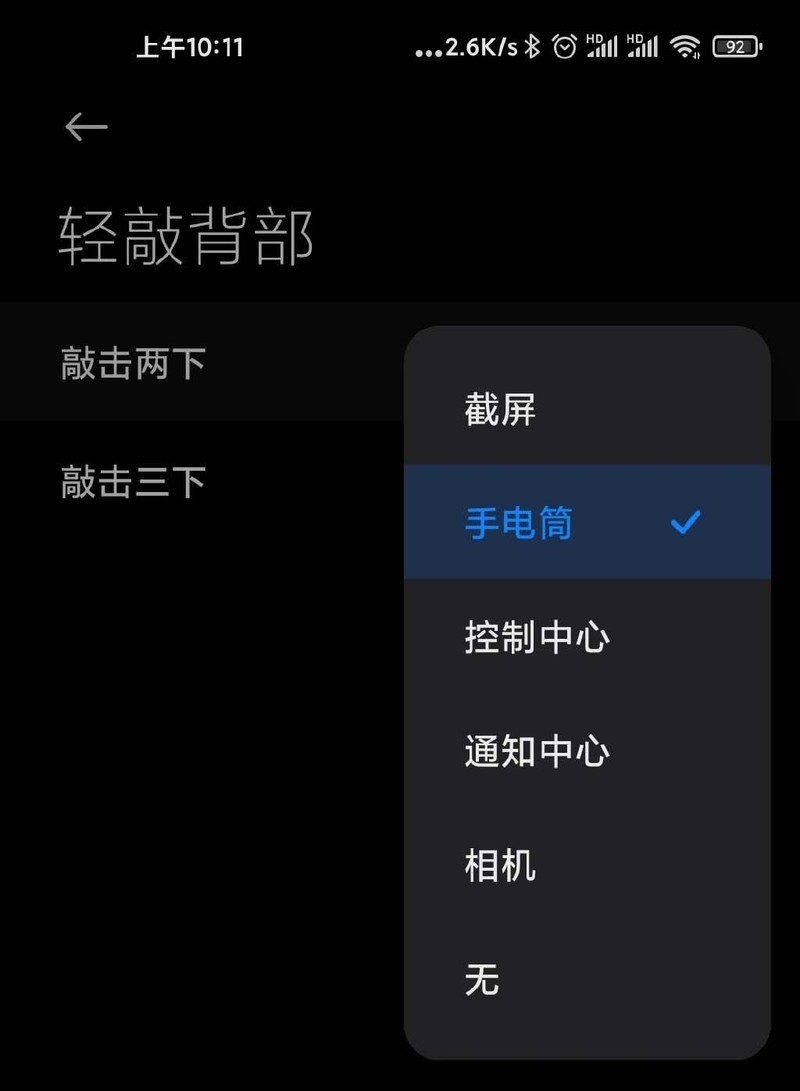Click the time display 上午10:11
The image size is (800, 1091).
click(x=190, y=47)
